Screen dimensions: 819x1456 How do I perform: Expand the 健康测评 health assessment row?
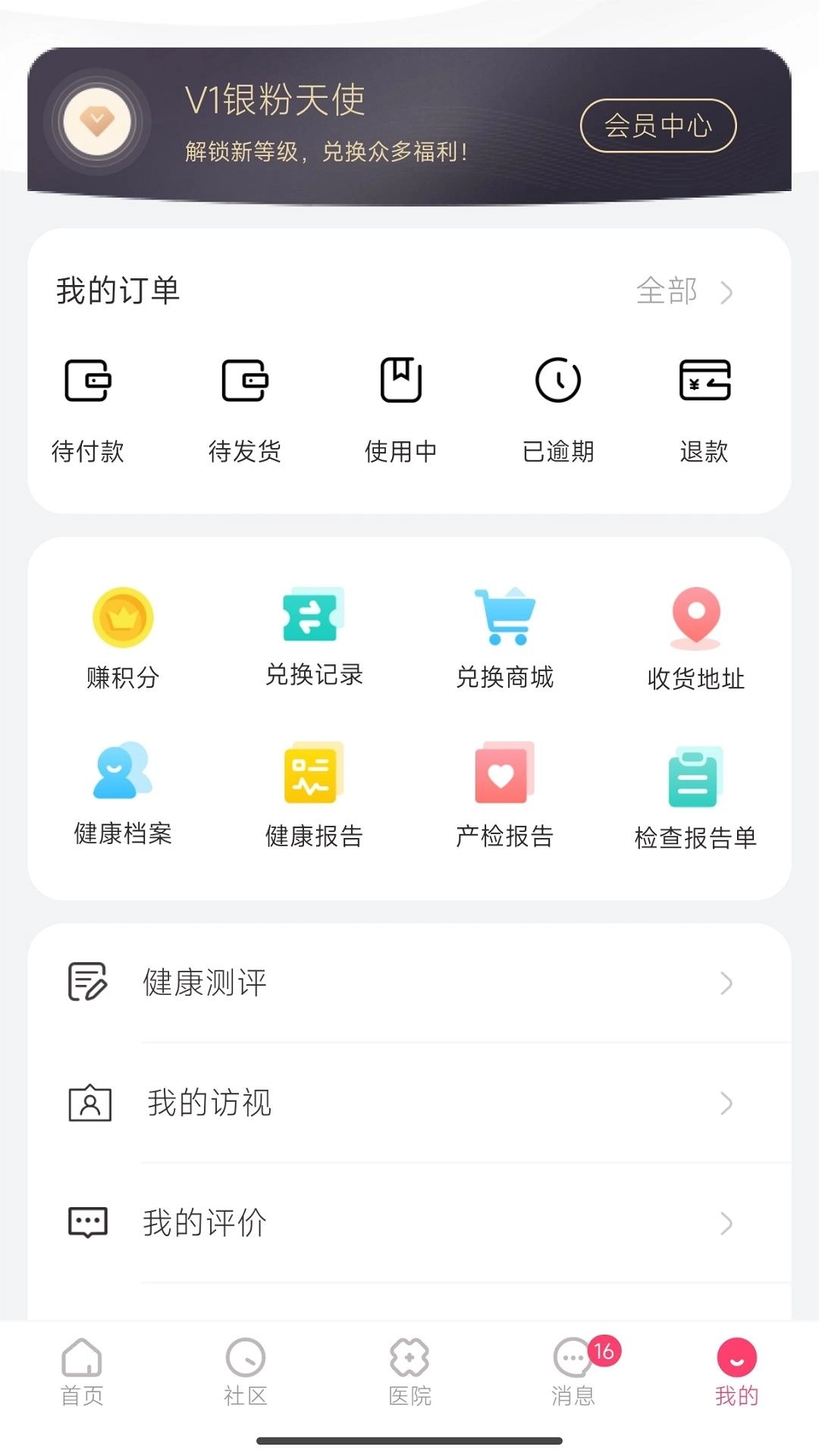click(409, 982)
